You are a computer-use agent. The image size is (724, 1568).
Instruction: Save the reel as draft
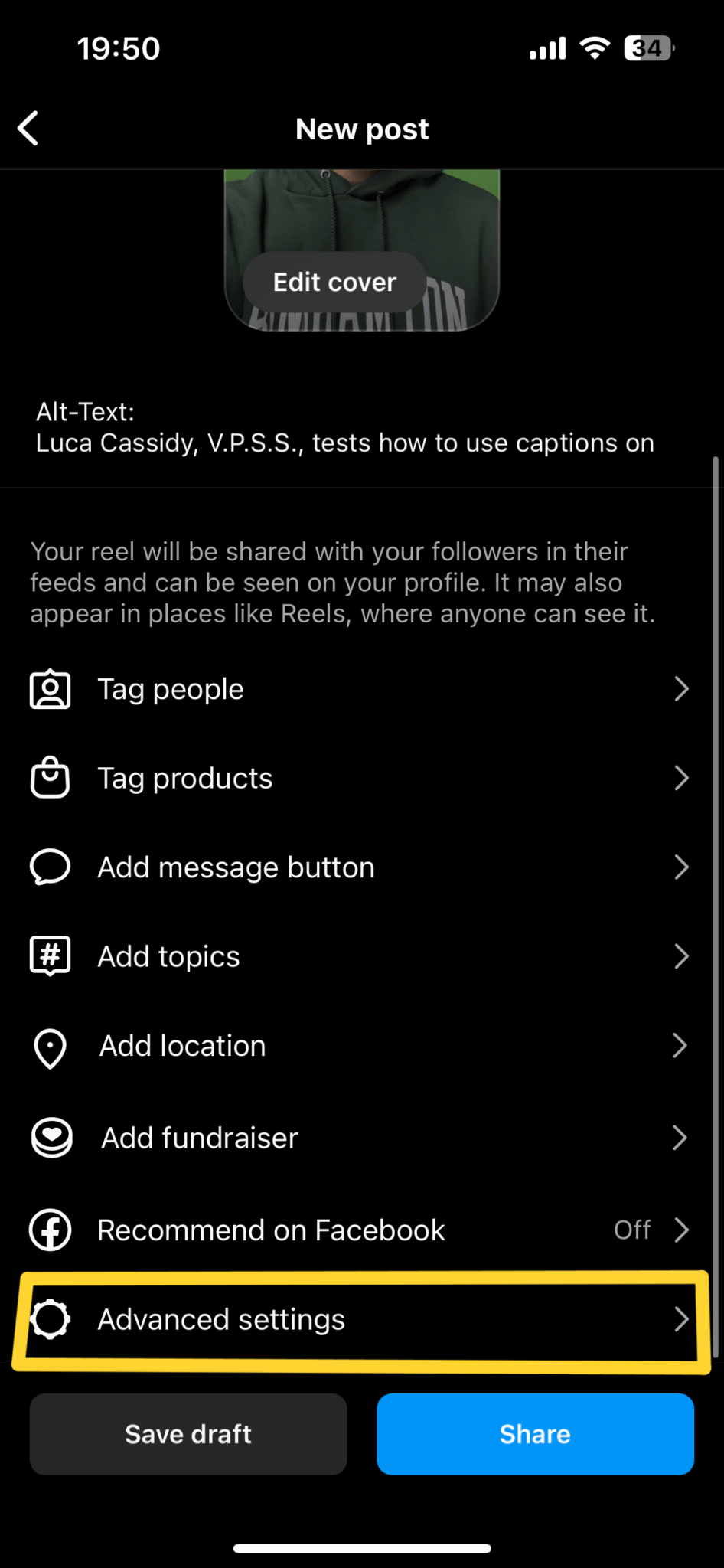click(188, 1434)
